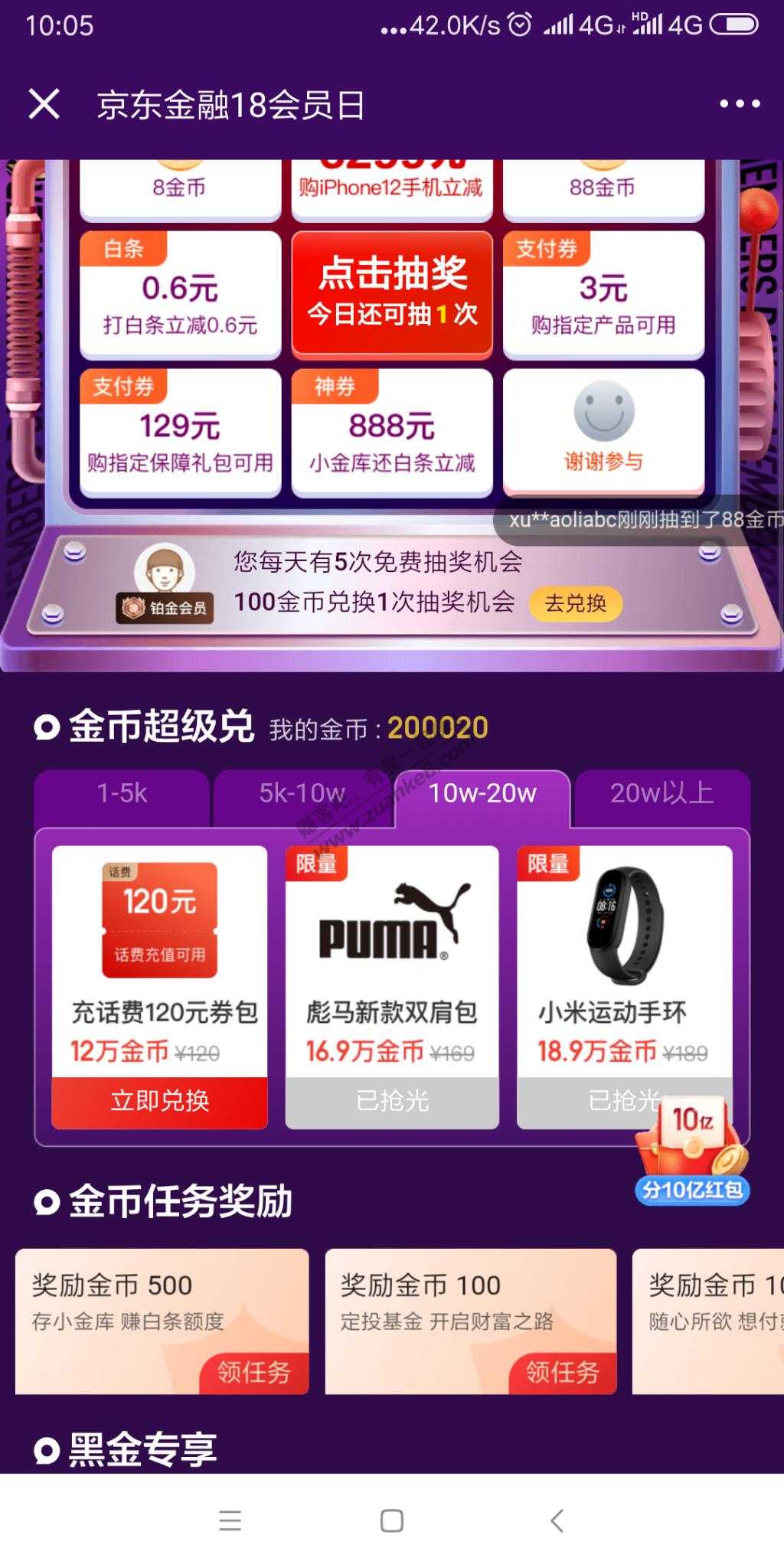This screenshot has width=784, height=1568.
Task: Claim the 奖励金币 100 定投基金 task
Action: pos(562,1372)
